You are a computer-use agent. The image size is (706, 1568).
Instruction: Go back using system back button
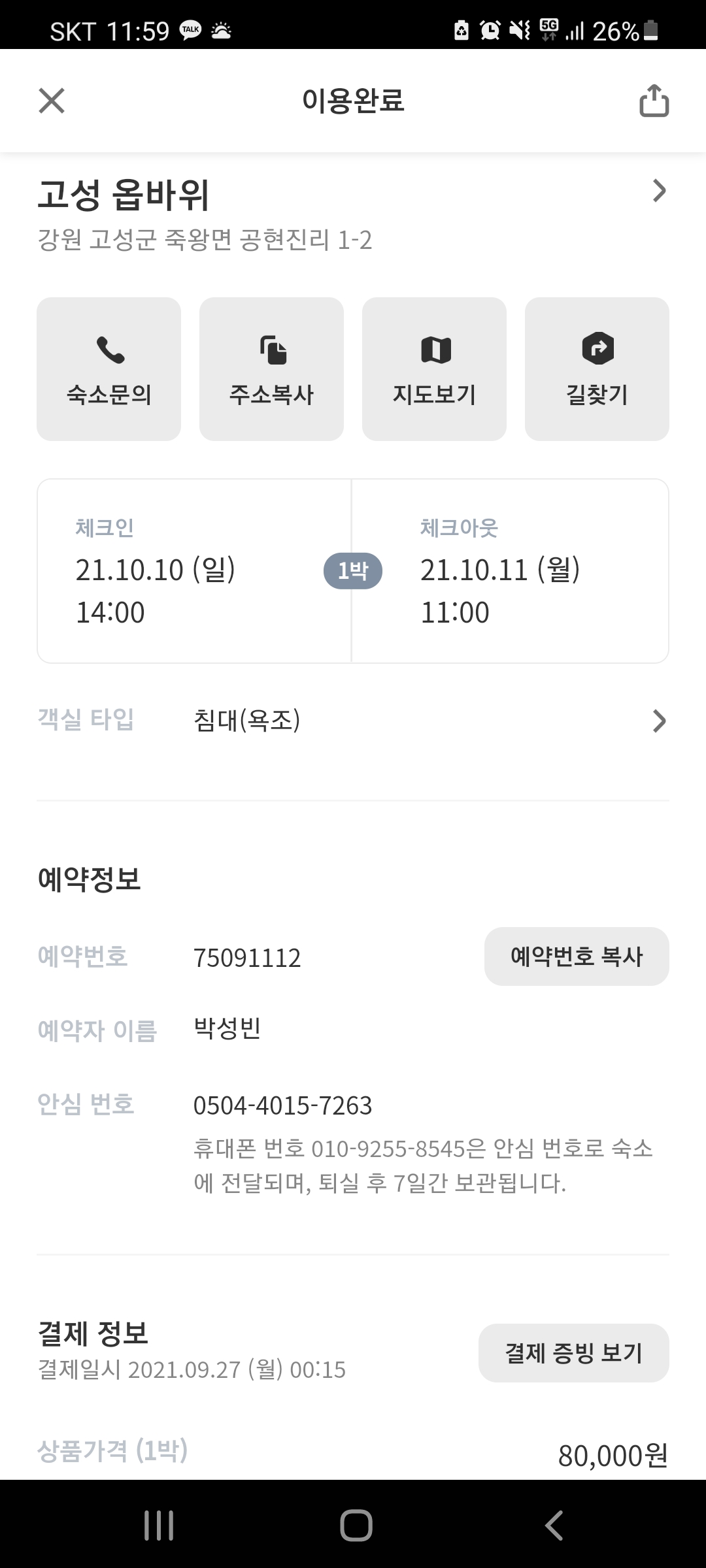[553, 1526]
